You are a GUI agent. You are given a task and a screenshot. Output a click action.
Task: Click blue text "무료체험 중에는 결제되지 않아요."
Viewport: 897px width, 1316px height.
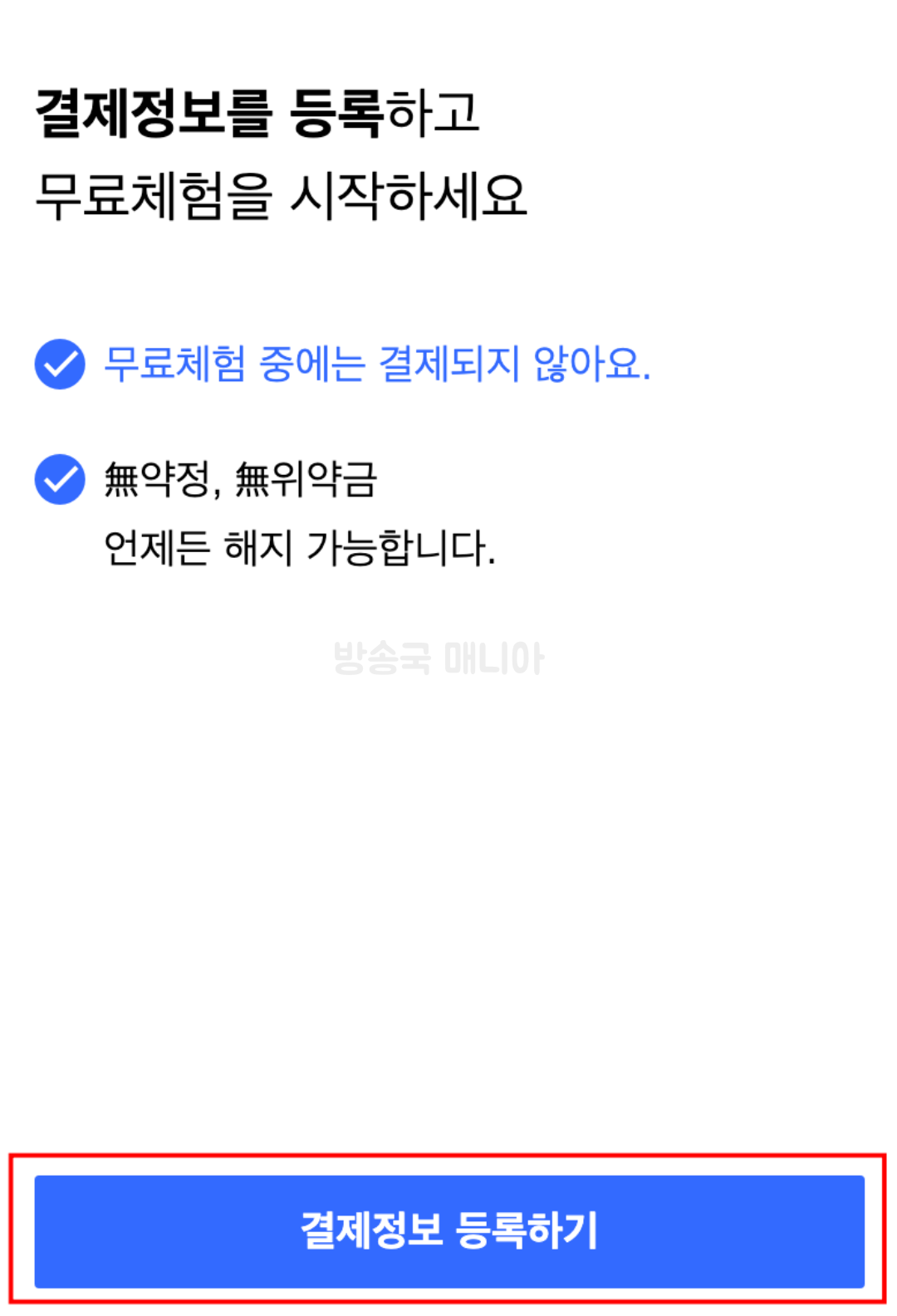[x=378, y=364]
